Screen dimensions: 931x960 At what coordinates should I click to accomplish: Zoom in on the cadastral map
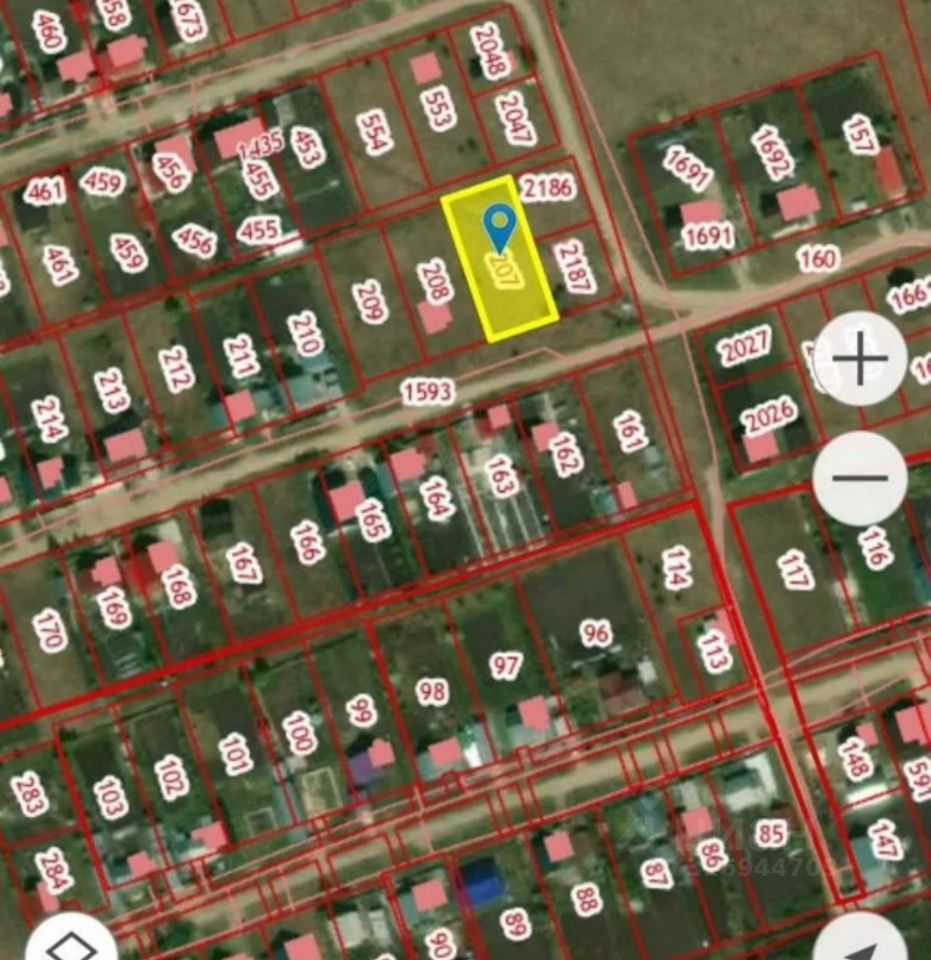(x=860, y=359)
